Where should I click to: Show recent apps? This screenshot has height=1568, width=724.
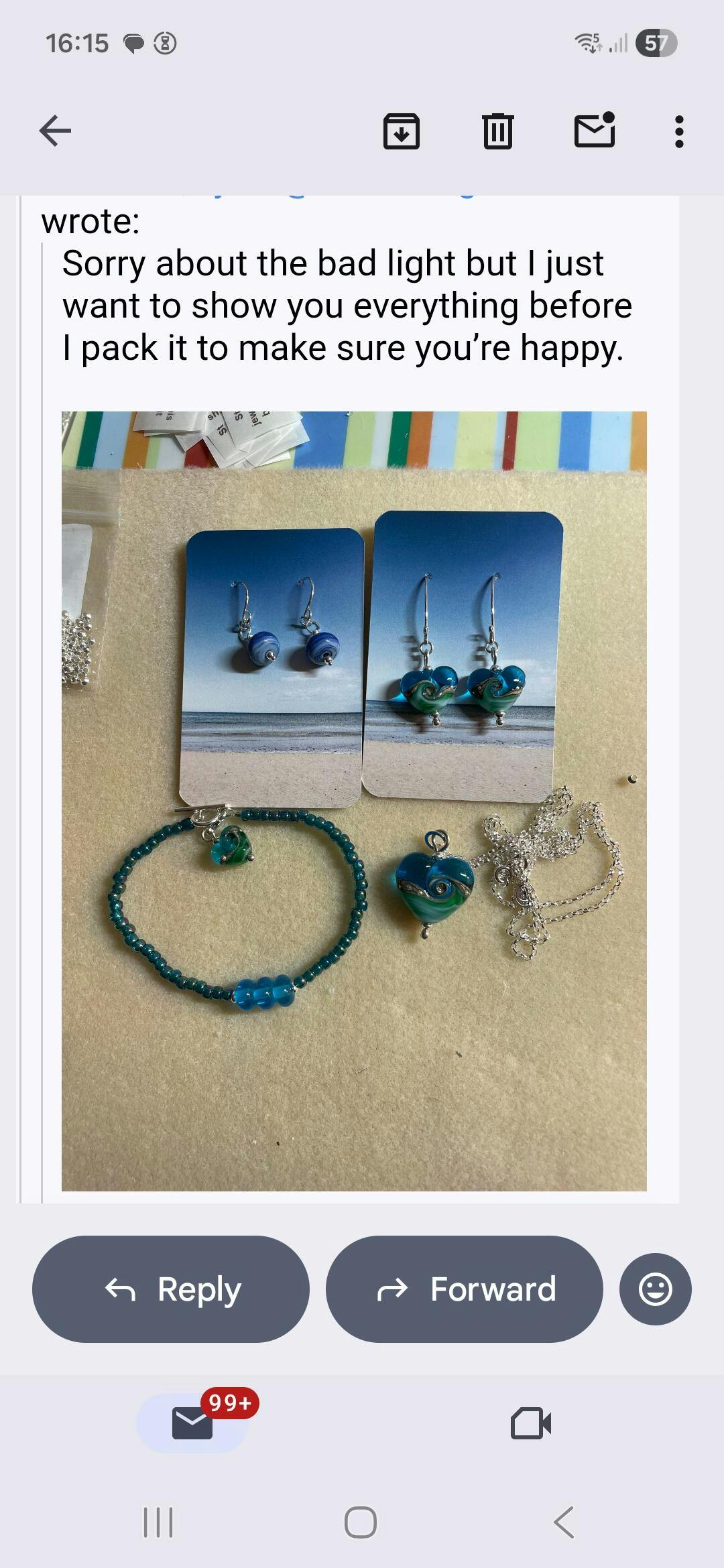coord(158,1522)
